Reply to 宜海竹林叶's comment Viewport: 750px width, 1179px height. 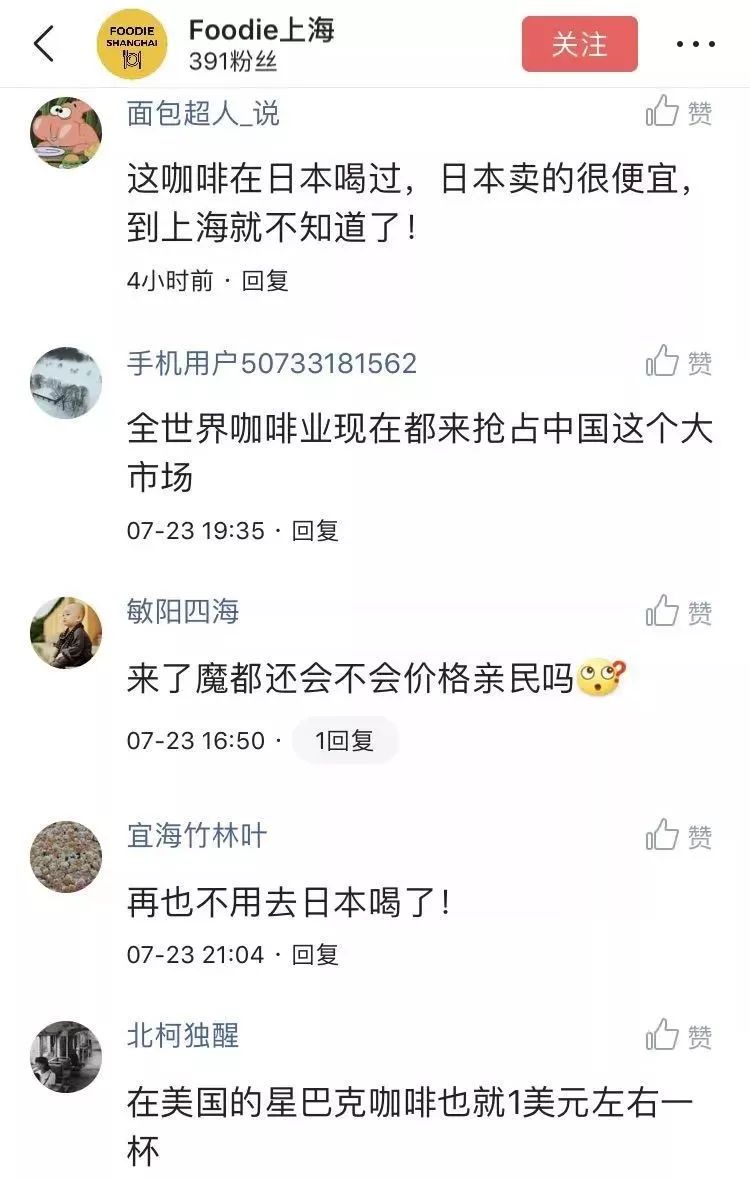(x=315, y=954)
